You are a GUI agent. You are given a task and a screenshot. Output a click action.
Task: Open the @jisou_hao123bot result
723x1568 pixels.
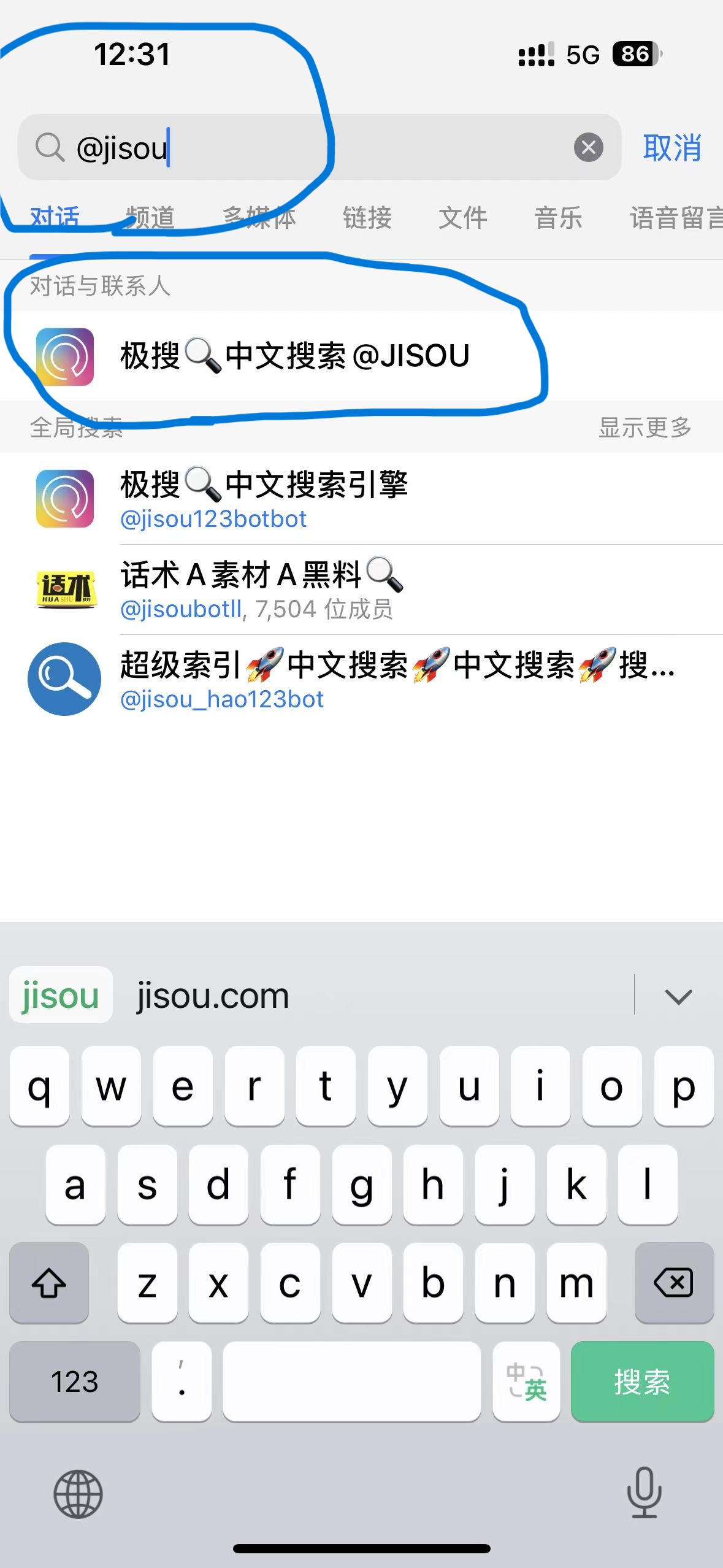(x=361, y=680)
